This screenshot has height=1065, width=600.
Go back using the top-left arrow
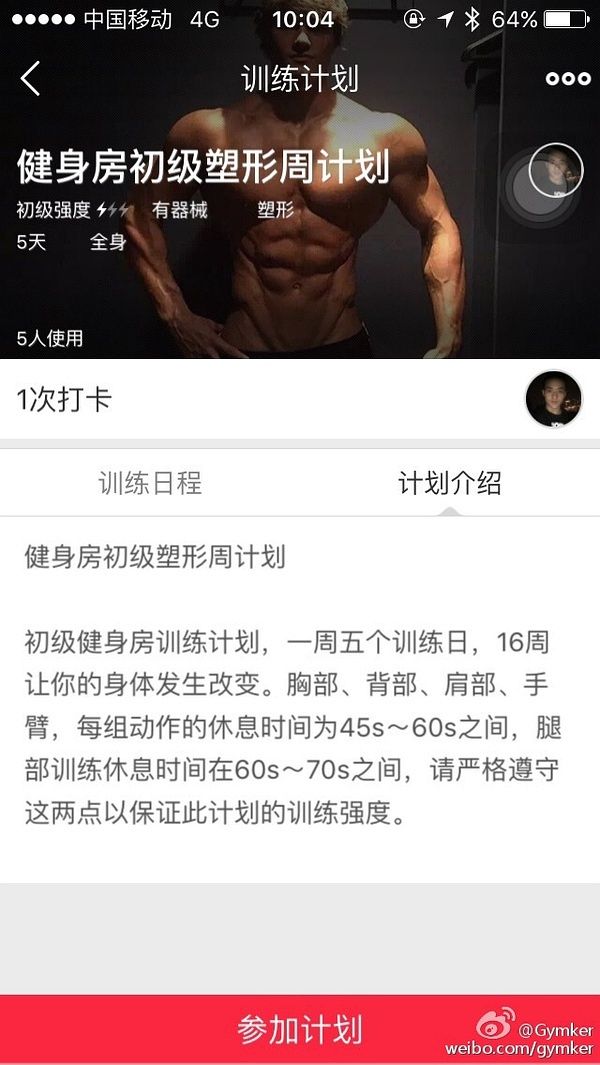click(x=30, y=79)
